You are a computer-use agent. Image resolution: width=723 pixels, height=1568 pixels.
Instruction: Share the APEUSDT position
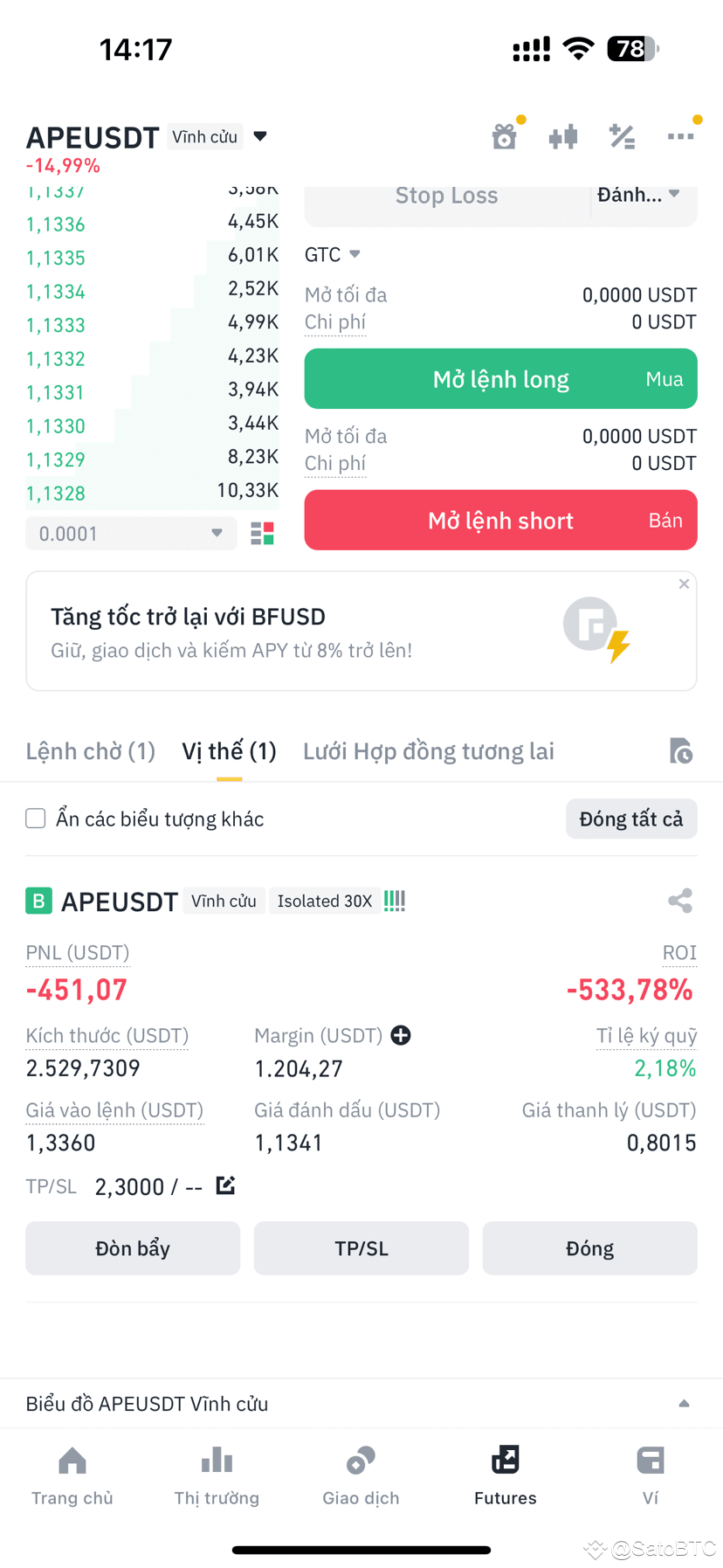pos(679,901)
